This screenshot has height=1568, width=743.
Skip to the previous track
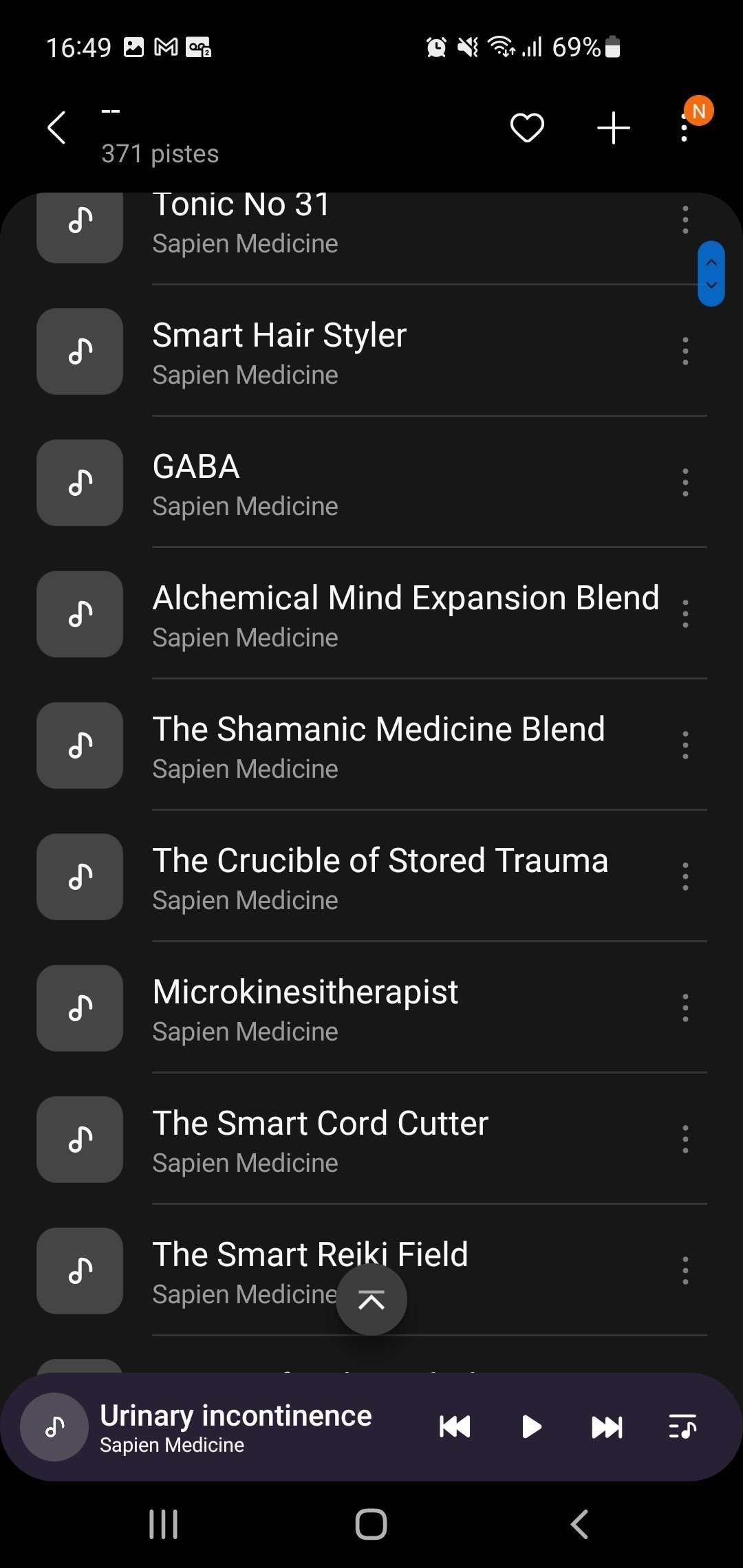(x=455, y=1427)
